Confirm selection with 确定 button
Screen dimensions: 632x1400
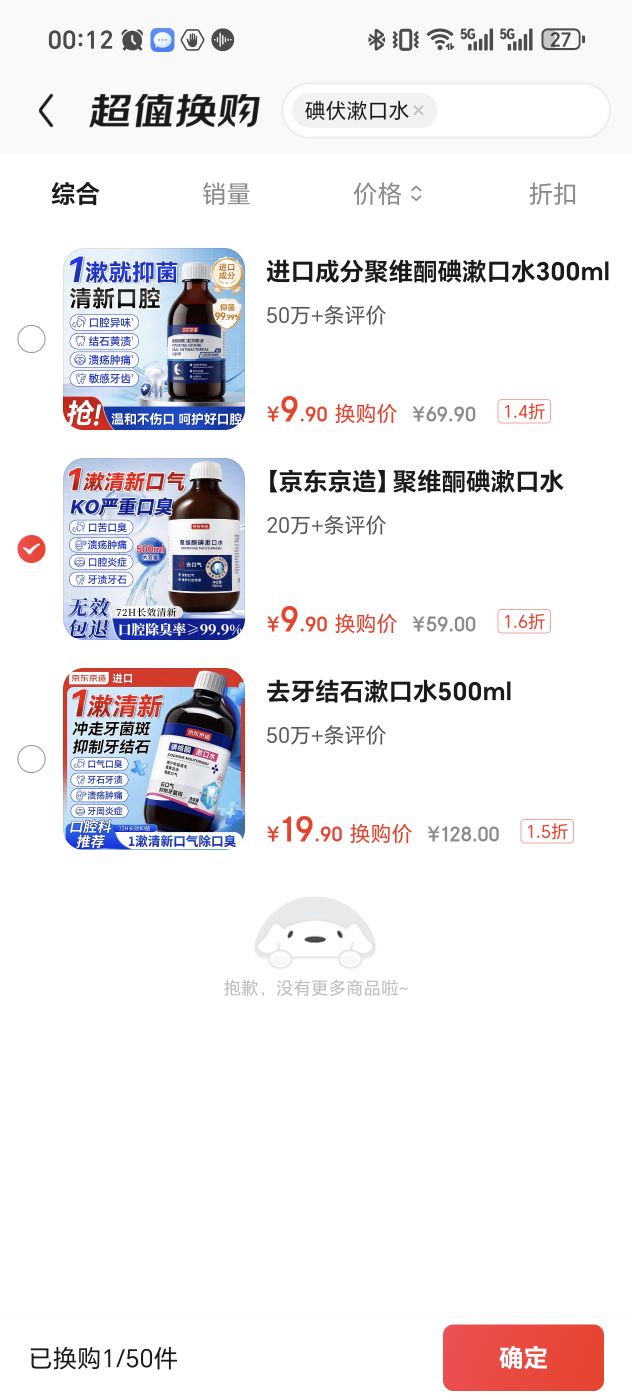pos(523,1358)
